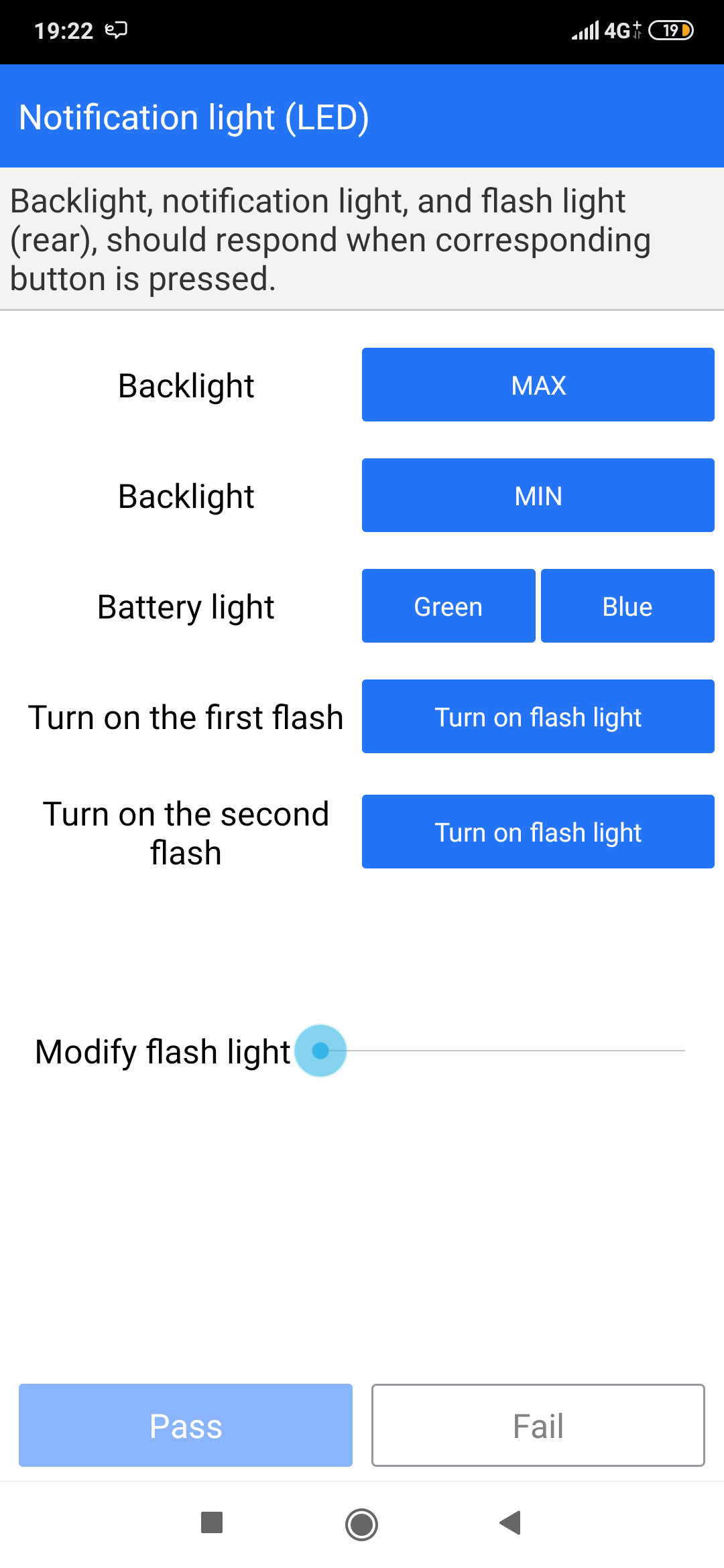Set backlight to MAX
The image size is (724, 1568).
coord(538,385)
